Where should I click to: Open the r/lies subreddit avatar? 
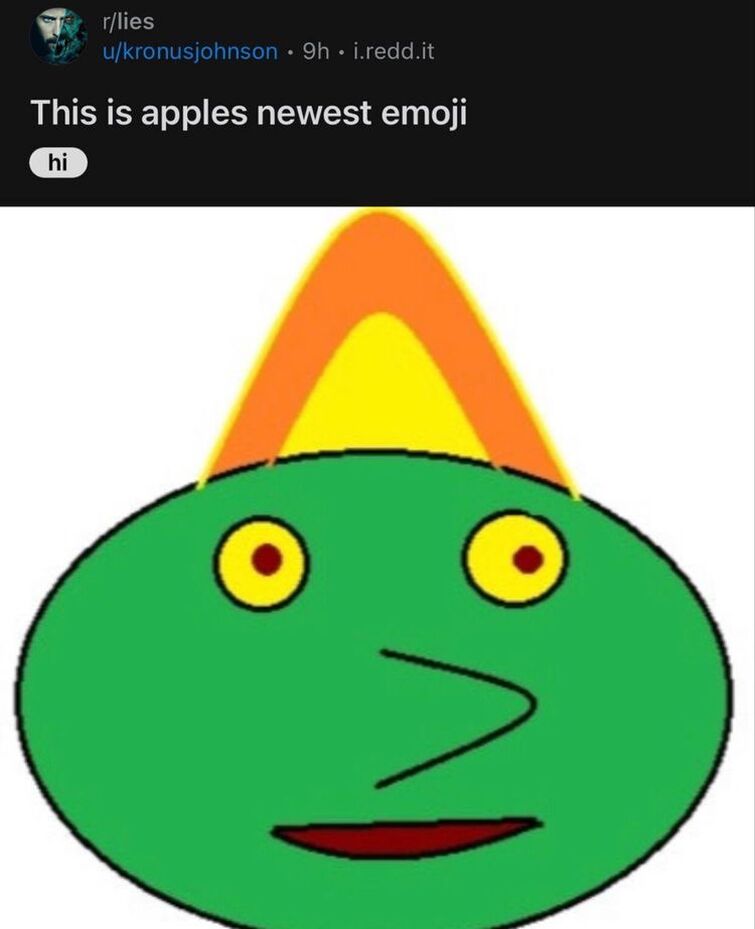coord(58,35)
